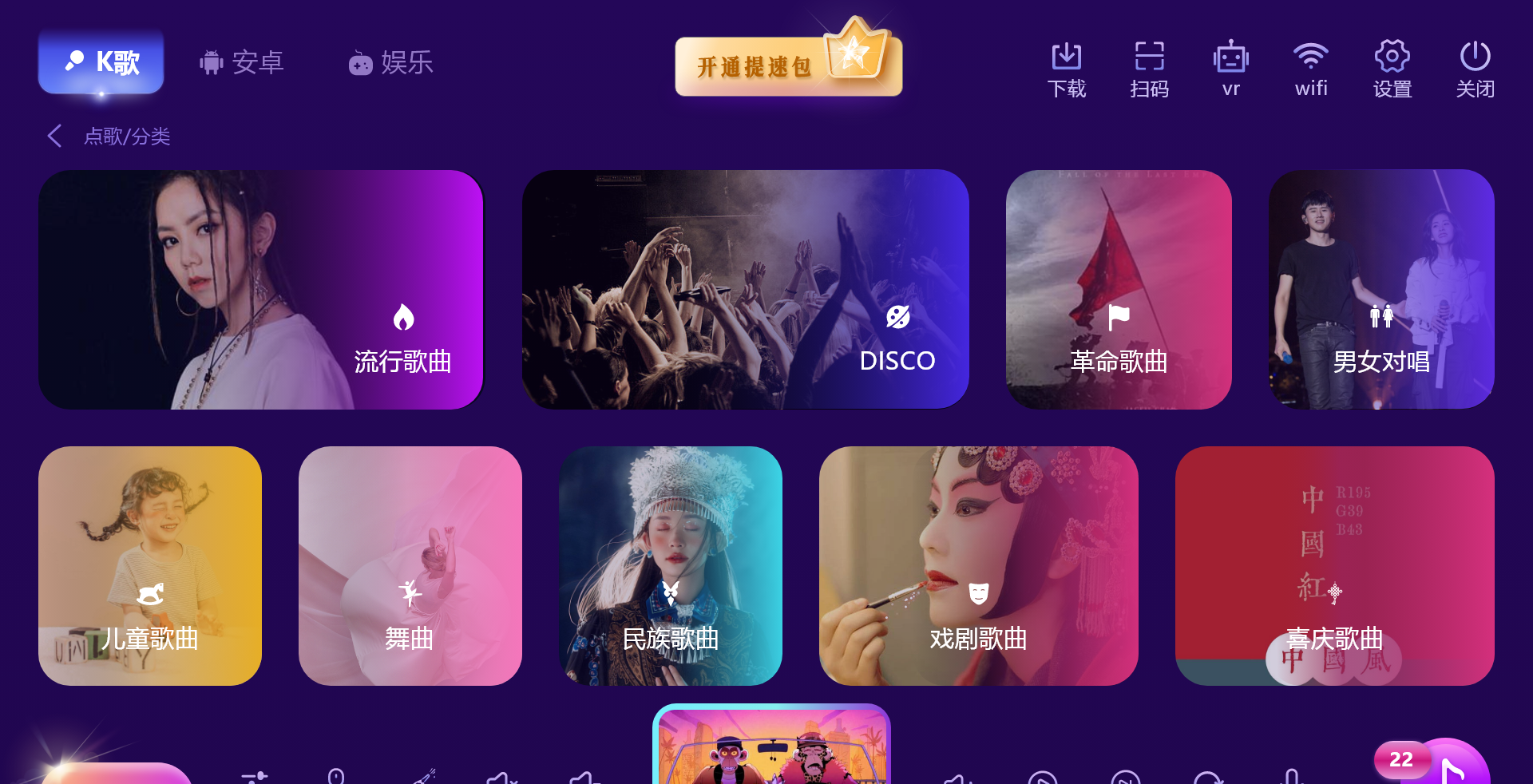Open the 儿童歌曲 category
Screen dimensions: 1533x784
pos(150,566)
